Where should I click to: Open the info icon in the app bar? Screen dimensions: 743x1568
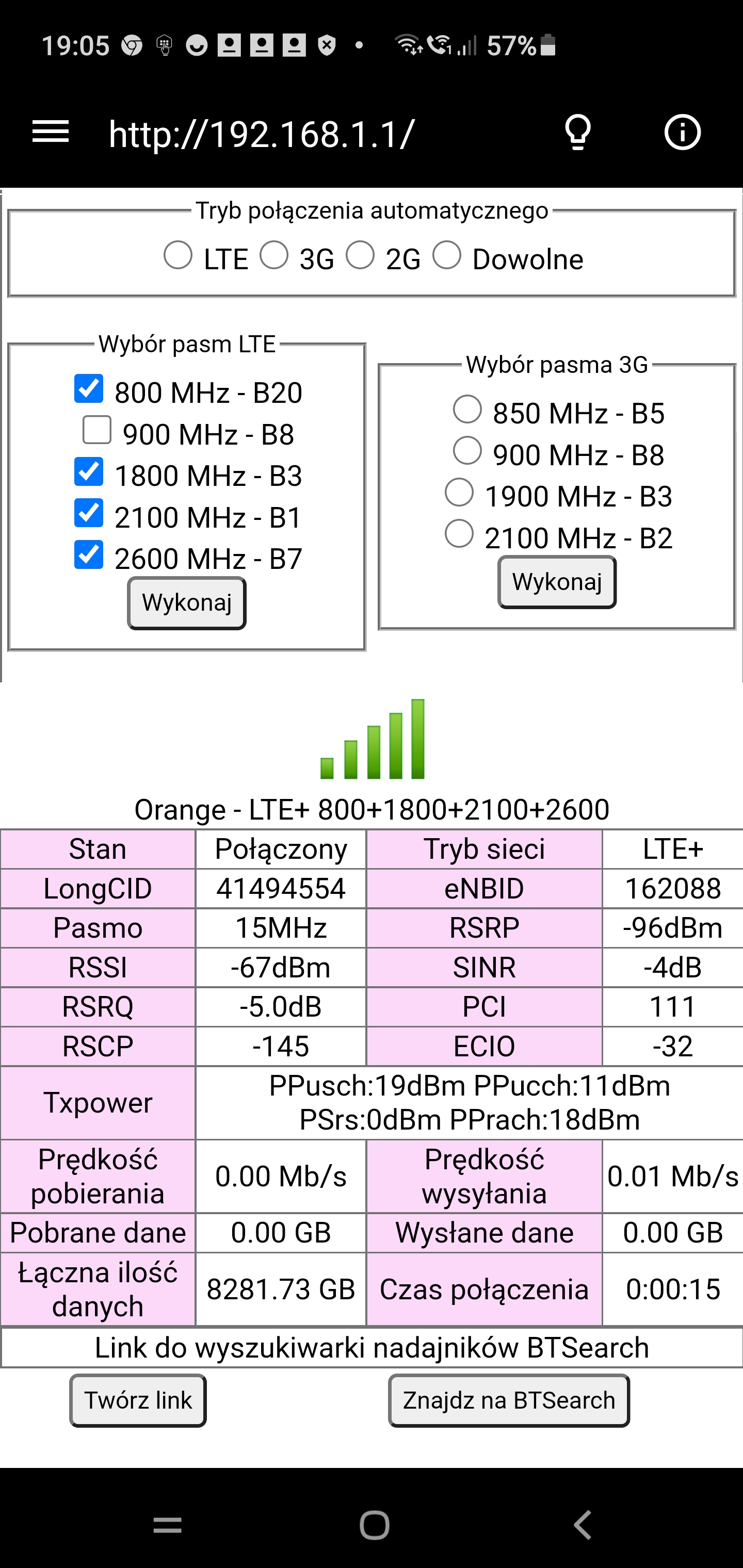pyautogui.click(x=682, y=132)
